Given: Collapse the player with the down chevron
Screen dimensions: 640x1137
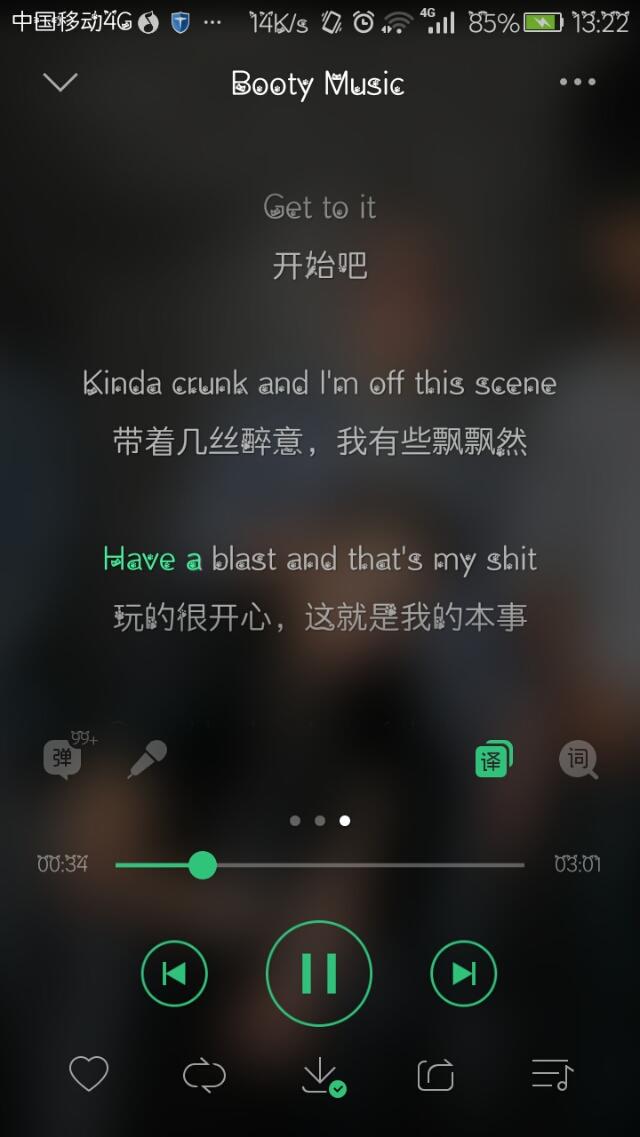Looking at the screenshot, I should [61, 83].
